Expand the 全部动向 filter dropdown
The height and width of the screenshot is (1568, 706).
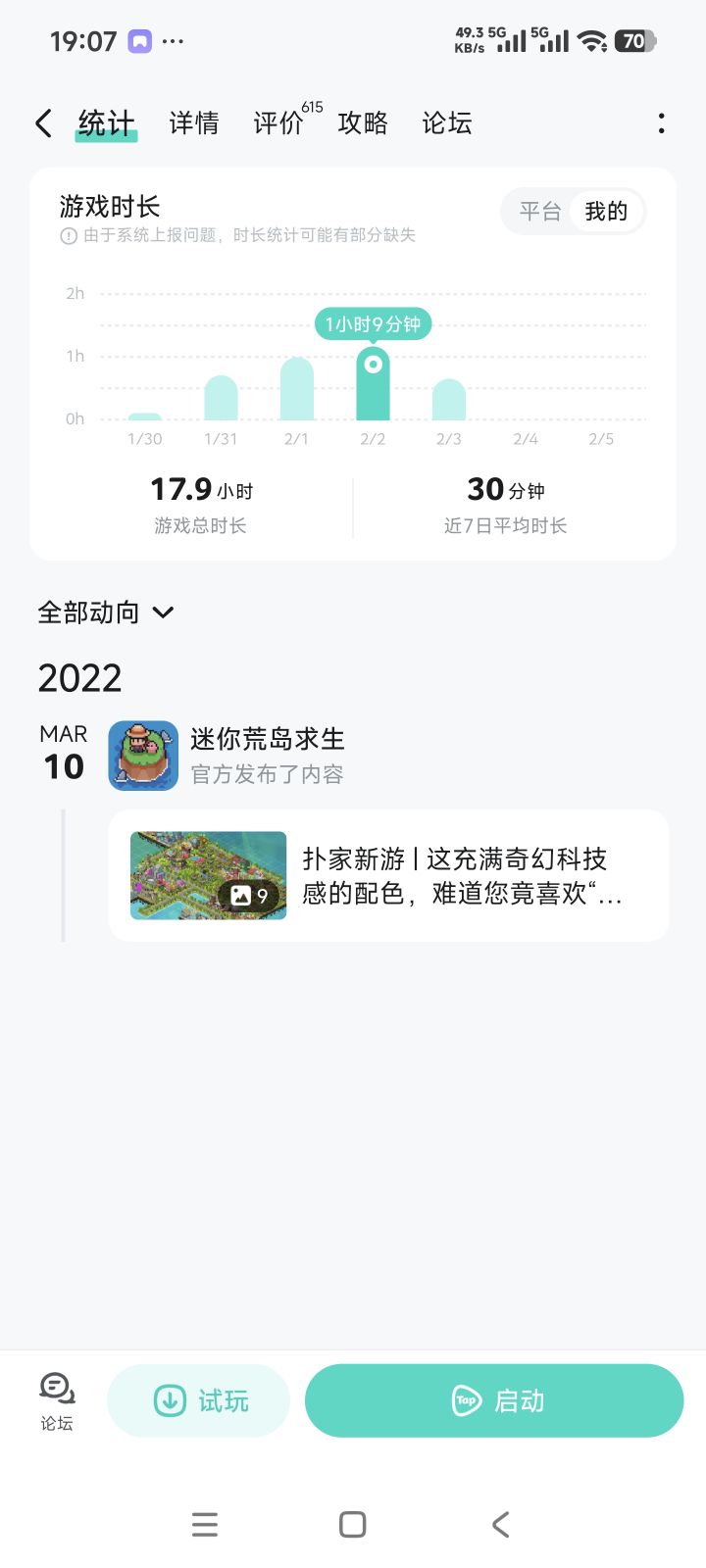click(x=106, y=612)
